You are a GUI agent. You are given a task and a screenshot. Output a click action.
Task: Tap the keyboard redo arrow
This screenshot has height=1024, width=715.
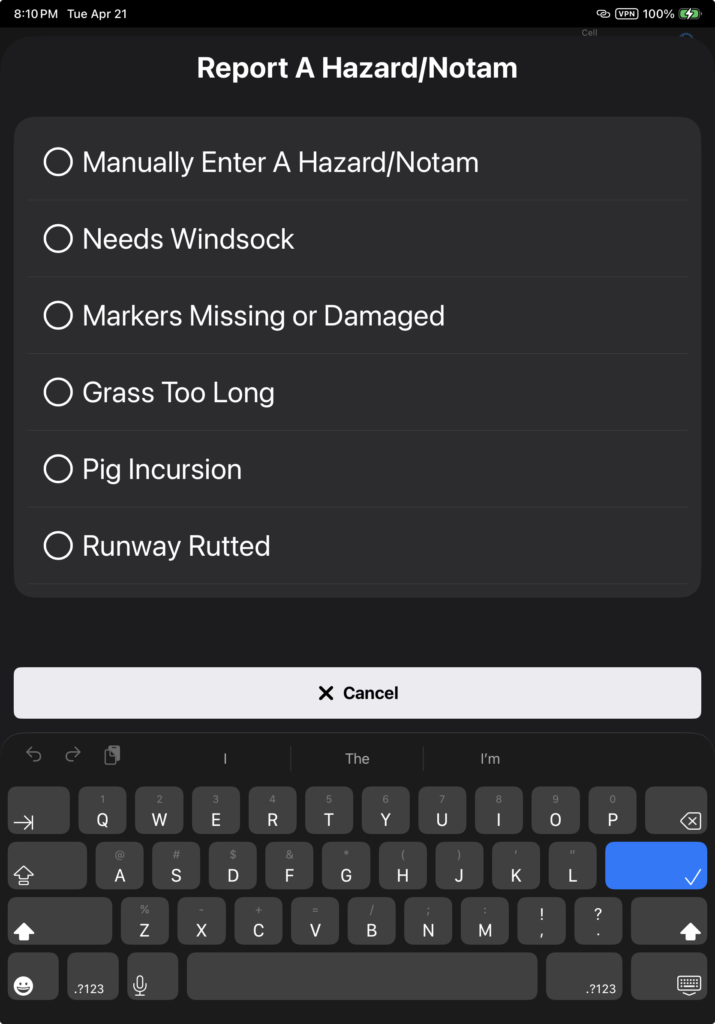[x=72, y=755]
